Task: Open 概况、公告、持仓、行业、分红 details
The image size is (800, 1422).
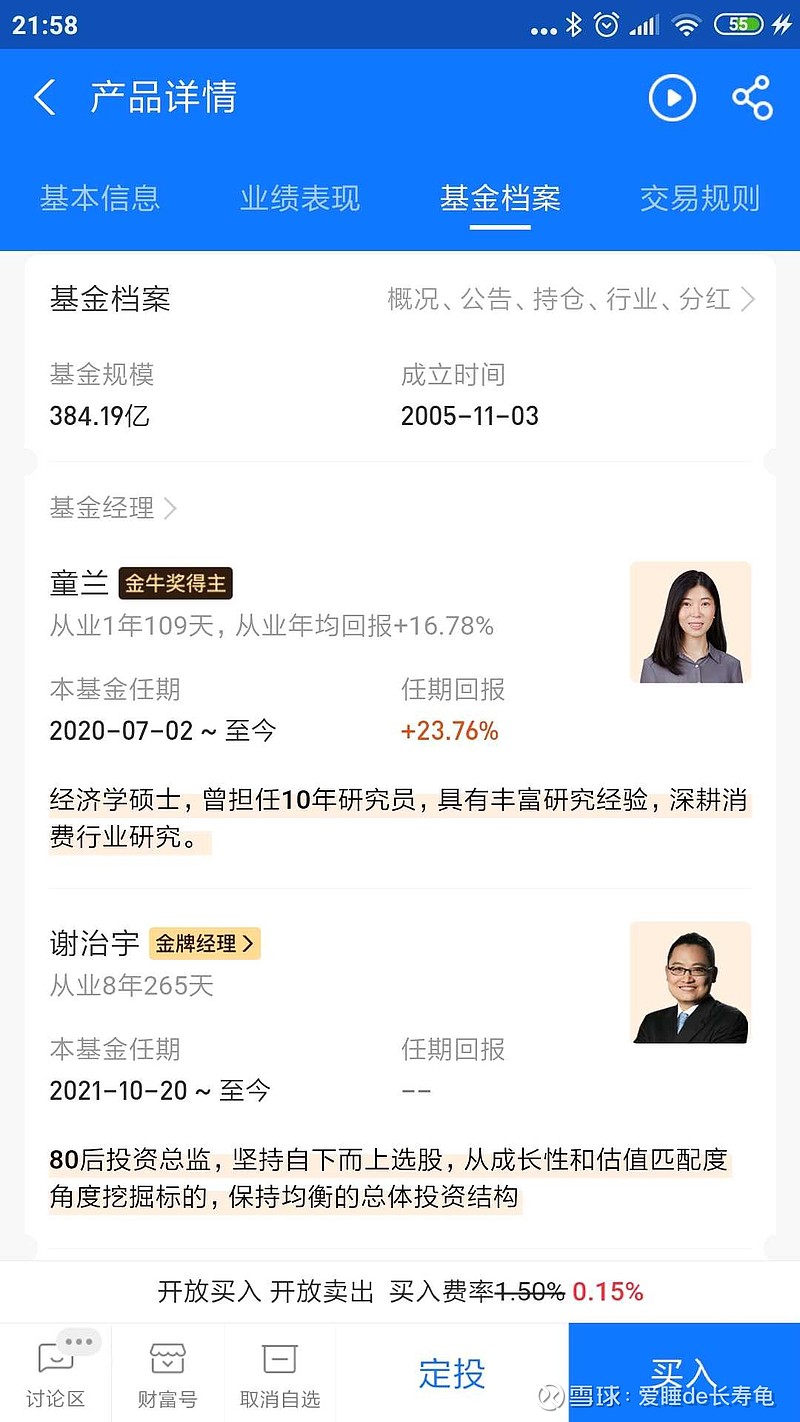Action: coord(571,299)
